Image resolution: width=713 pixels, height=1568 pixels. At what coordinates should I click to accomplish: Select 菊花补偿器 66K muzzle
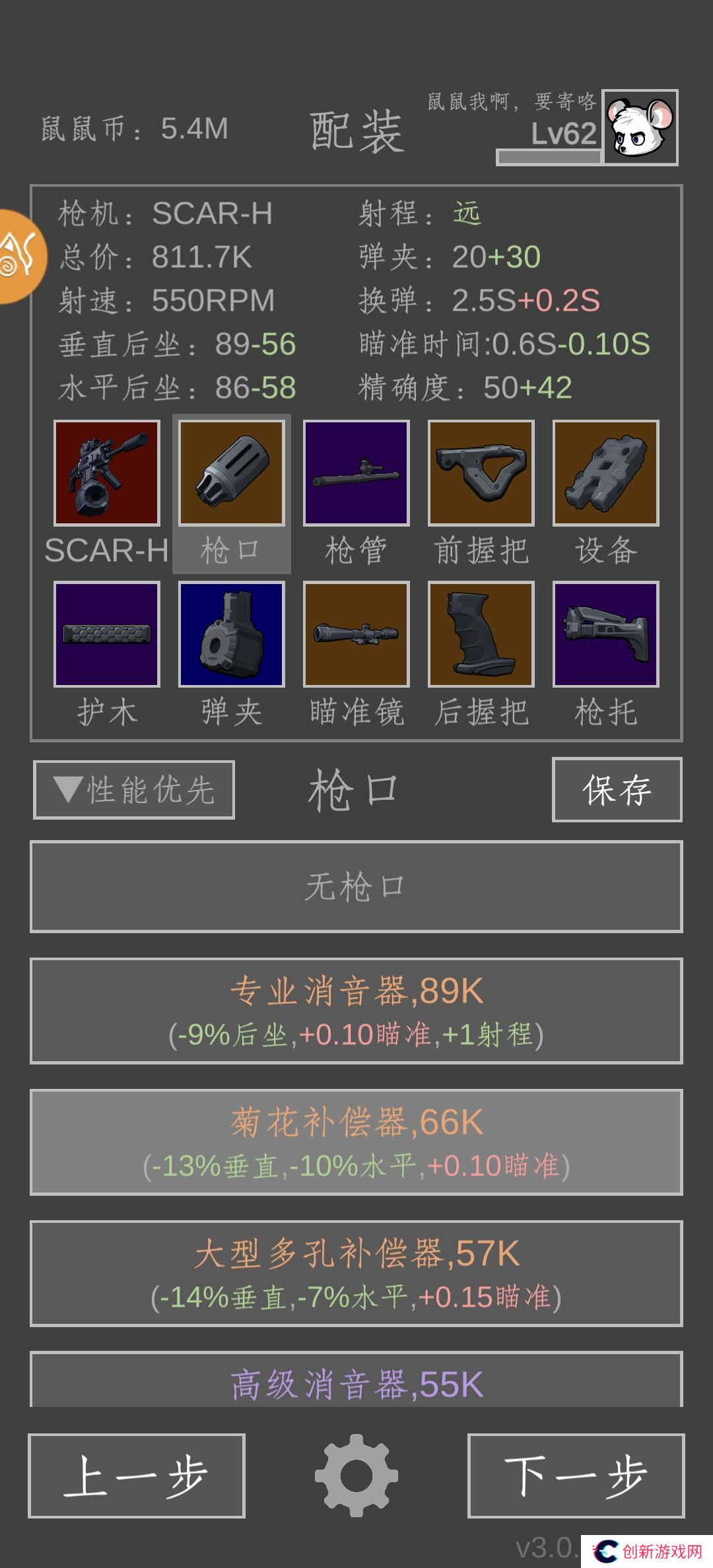click(x=356, y=1142)
